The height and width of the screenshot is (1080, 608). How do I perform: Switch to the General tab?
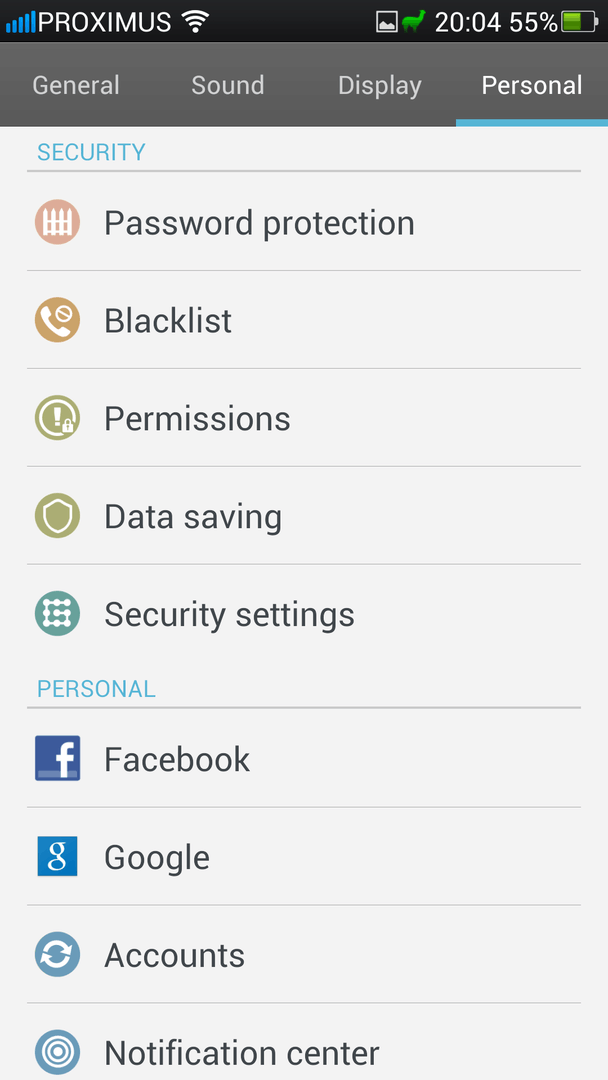(x=76, y=85)
